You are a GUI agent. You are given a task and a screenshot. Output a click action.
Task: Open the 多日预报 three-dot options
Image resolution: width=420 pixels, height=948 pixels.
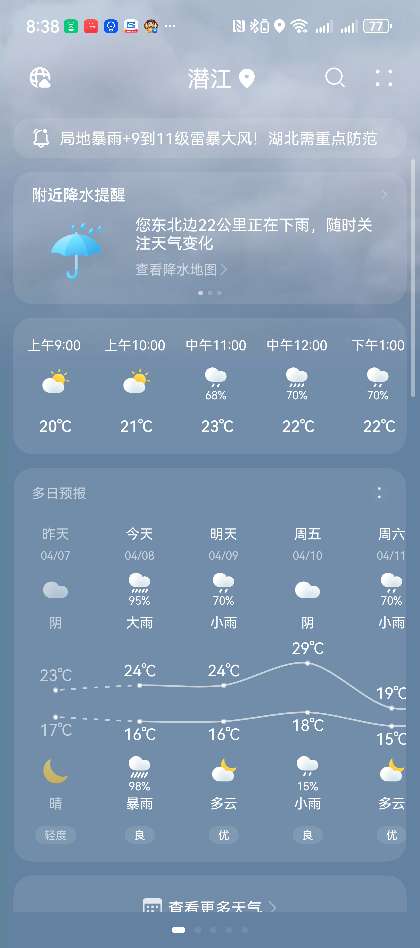coord(379,493)
